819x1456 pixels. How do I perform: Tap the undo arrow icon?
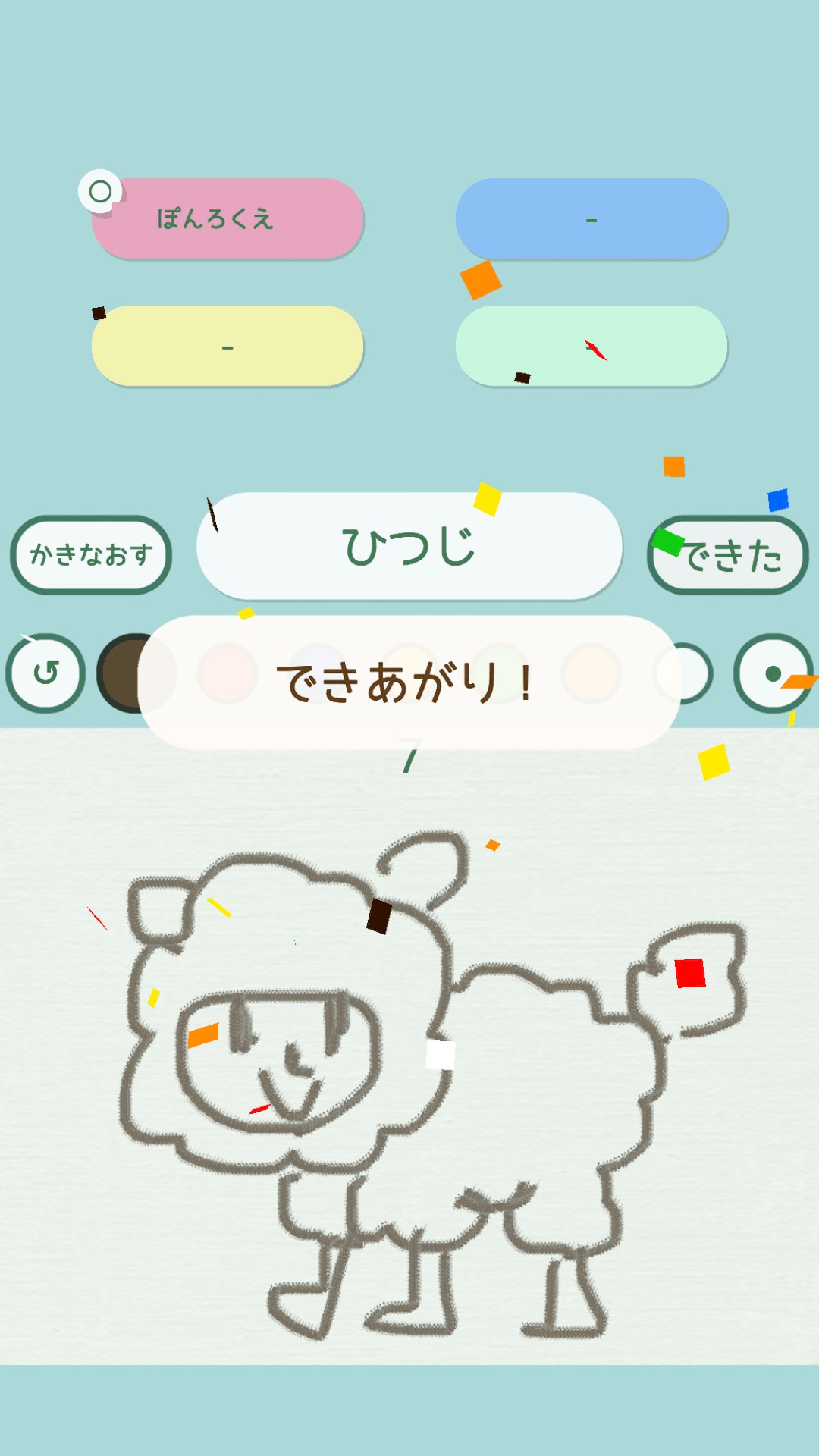tap(45, 673)
